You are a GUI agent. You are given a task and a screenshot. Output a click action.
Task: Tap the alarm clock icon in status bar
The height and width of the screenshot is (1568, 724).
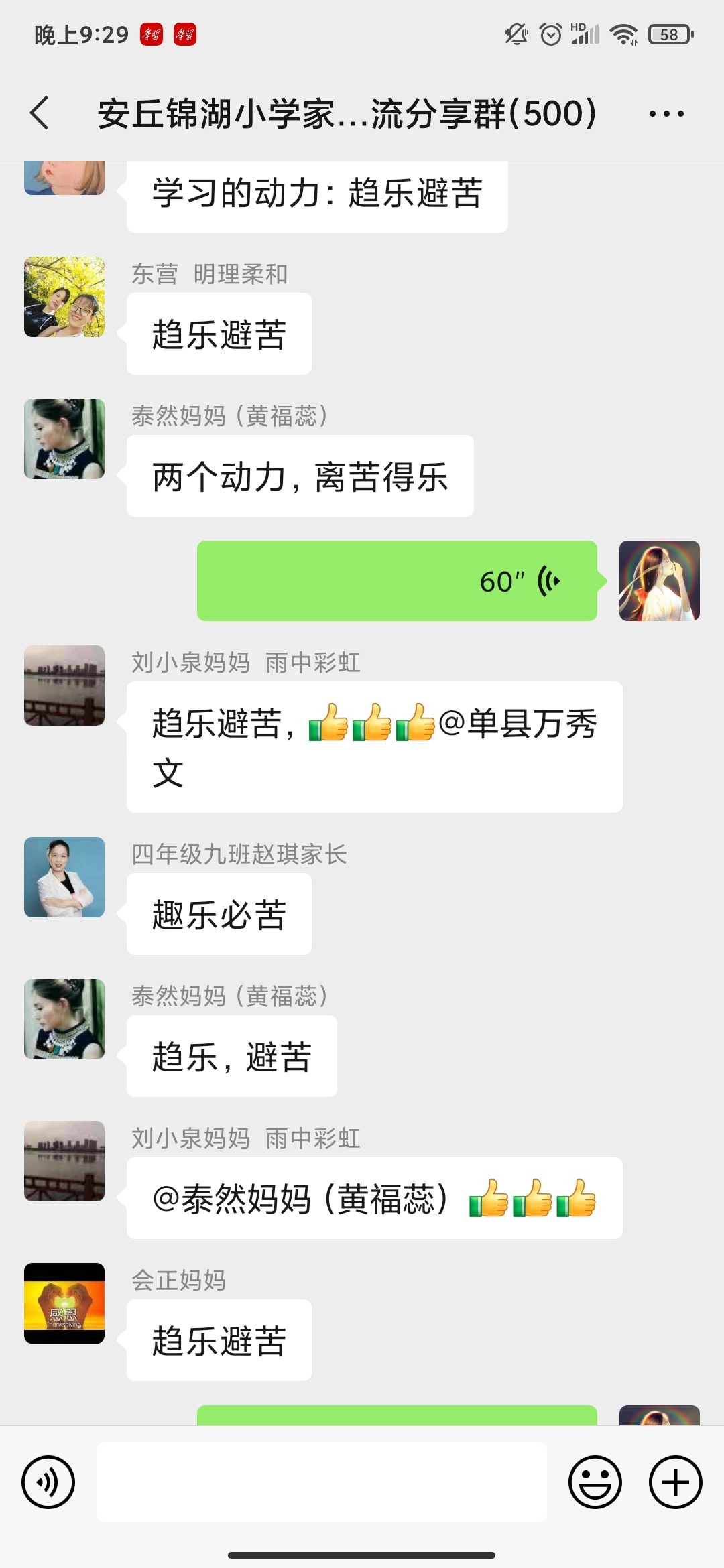(x=550, y=37)
